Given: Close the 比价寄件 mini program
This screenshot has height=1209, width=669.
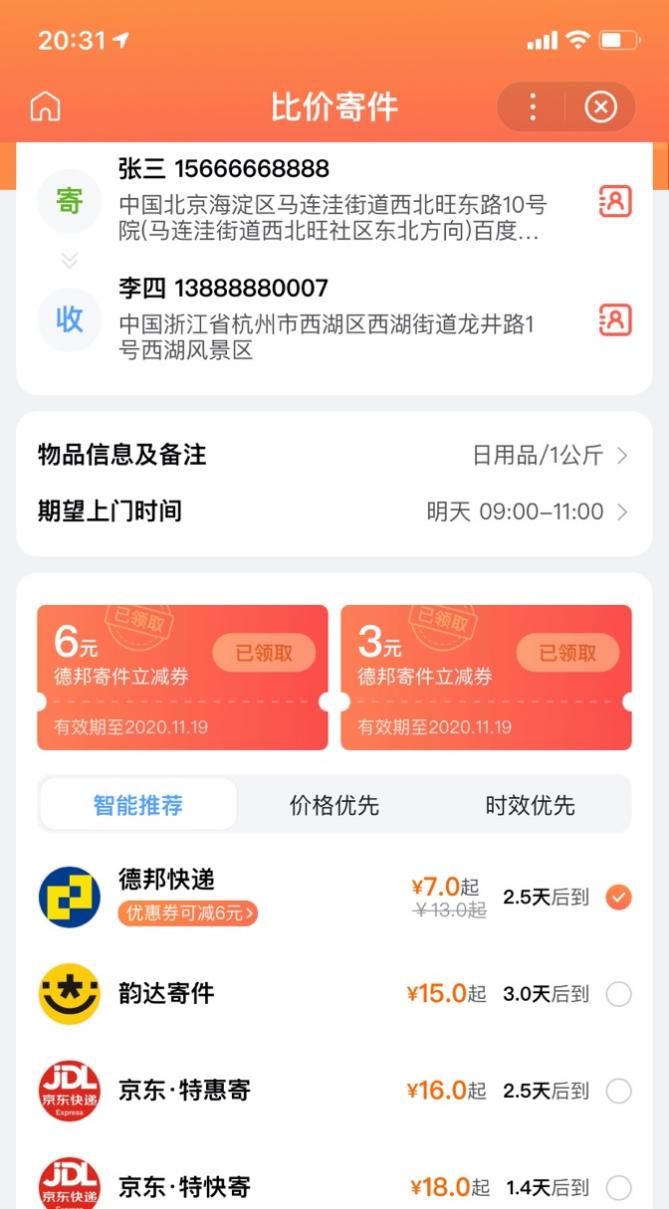Looking at the screenshot, I should coord(600,106).
